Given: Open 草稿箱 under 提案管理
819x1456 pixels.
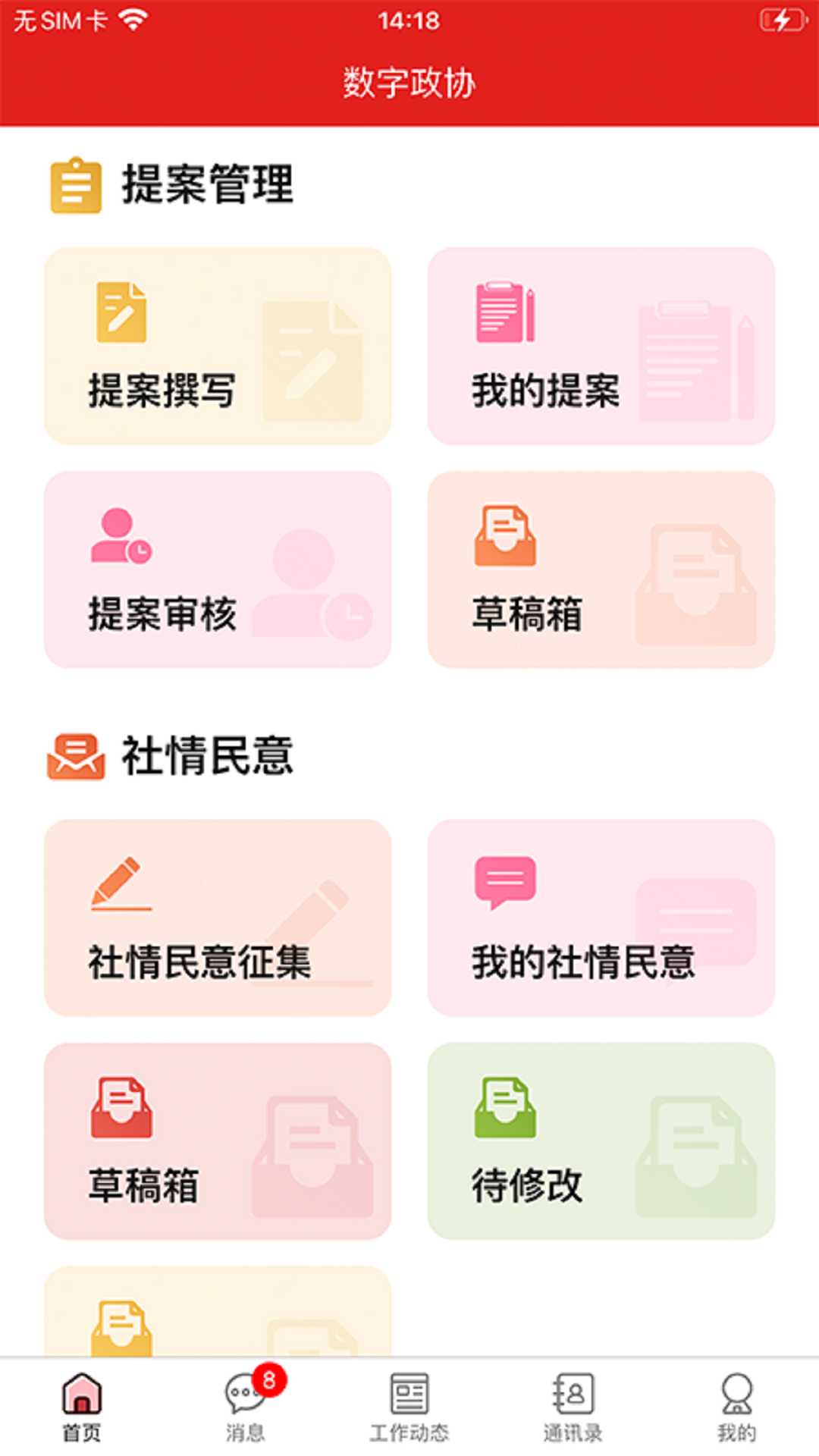Looking at the screenshot, I should coord(601,570).
